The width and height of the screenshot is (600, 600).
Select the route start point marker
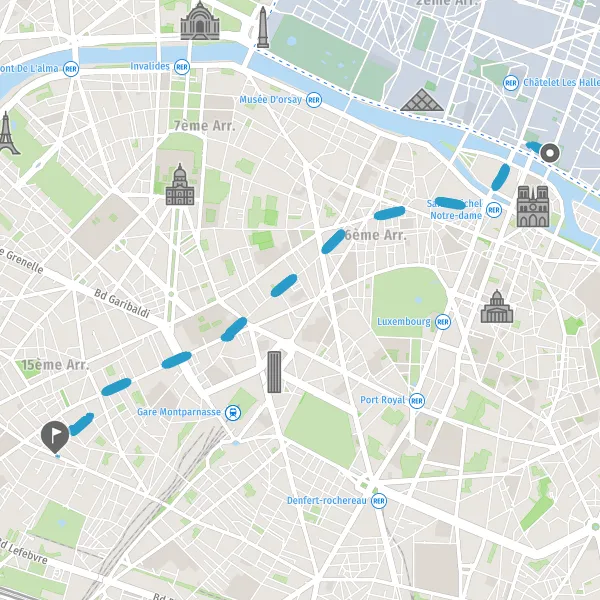(550, 153)
